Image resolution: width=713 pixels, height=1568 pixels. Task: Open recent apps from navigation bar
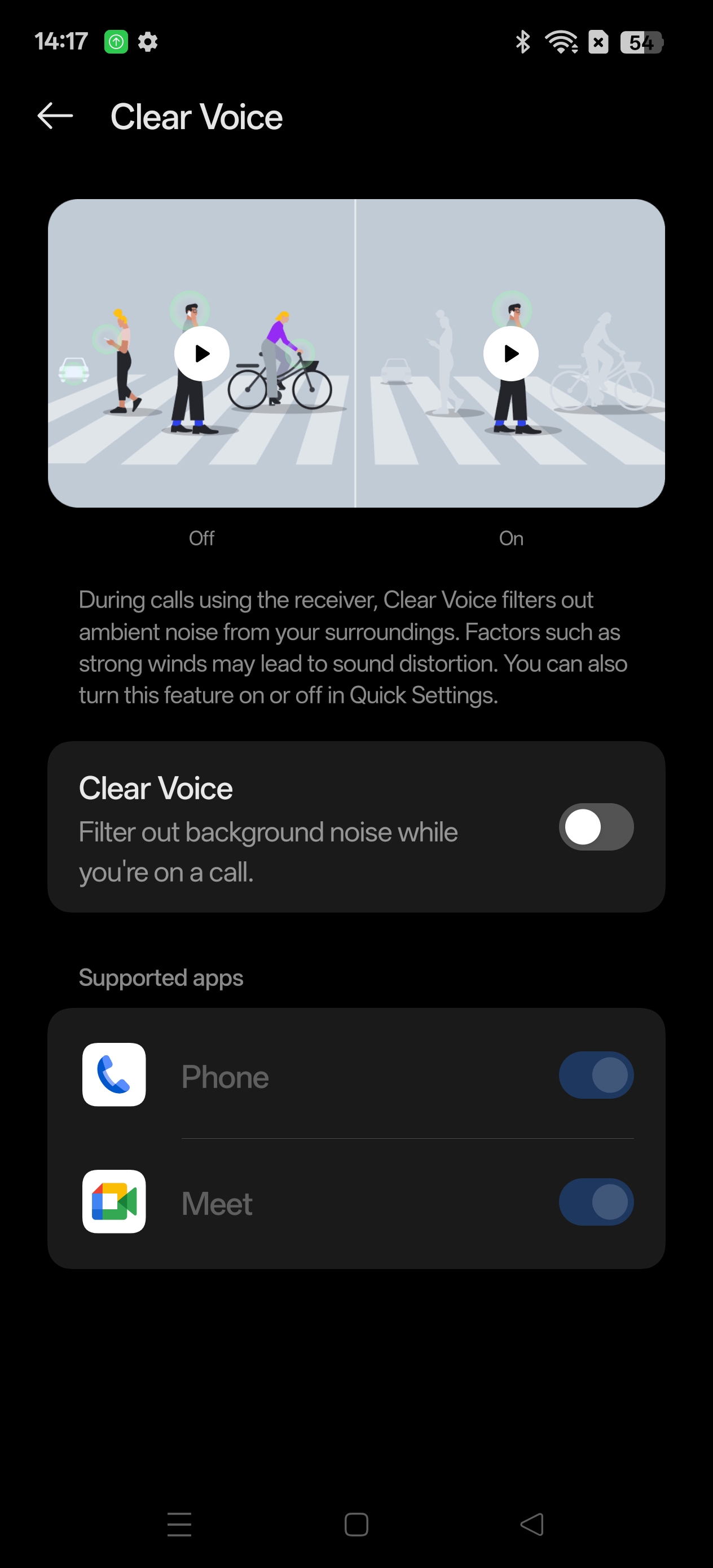click(179, 1524)
